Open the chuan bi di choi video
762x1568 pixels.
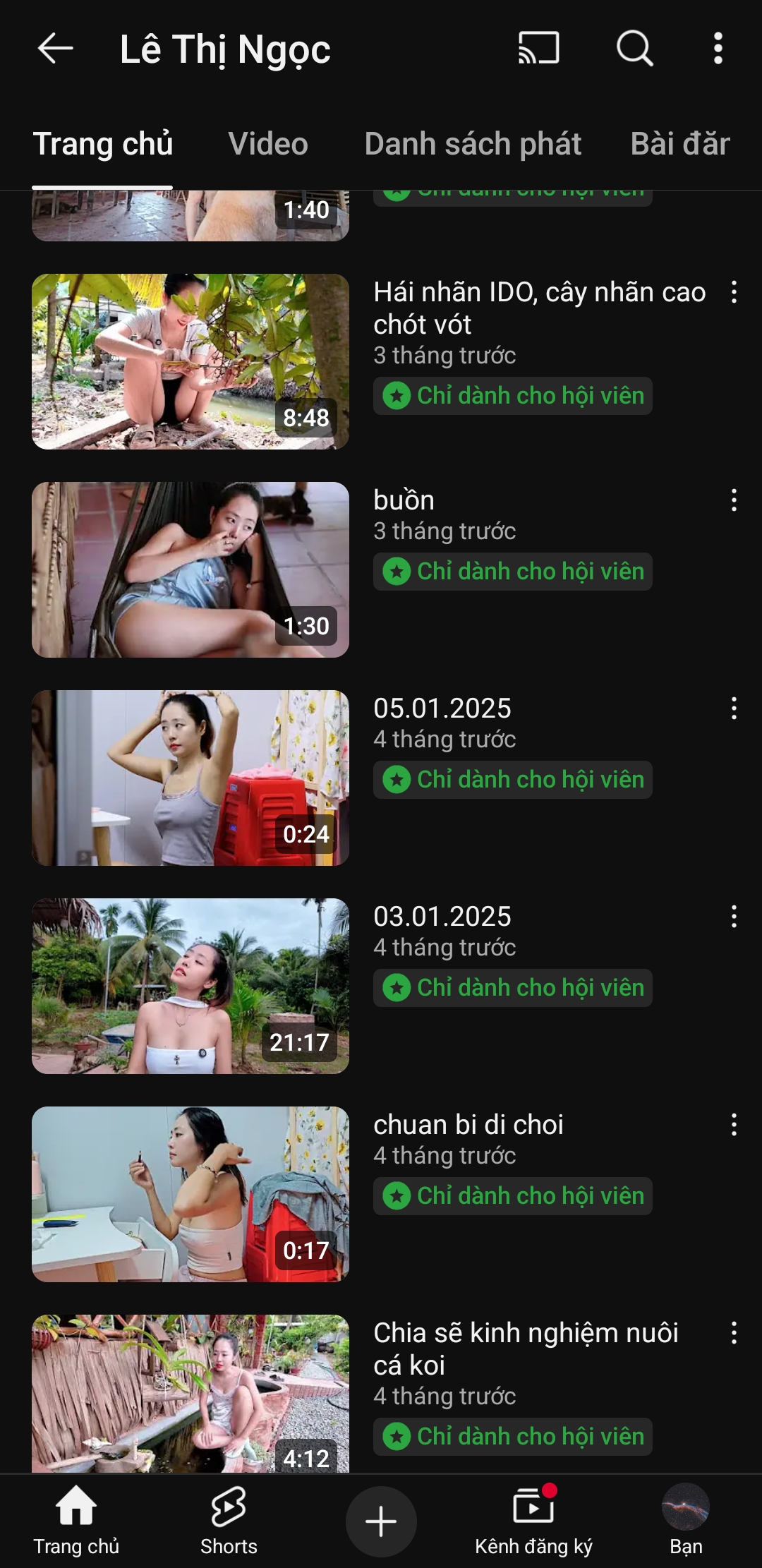190,1194
